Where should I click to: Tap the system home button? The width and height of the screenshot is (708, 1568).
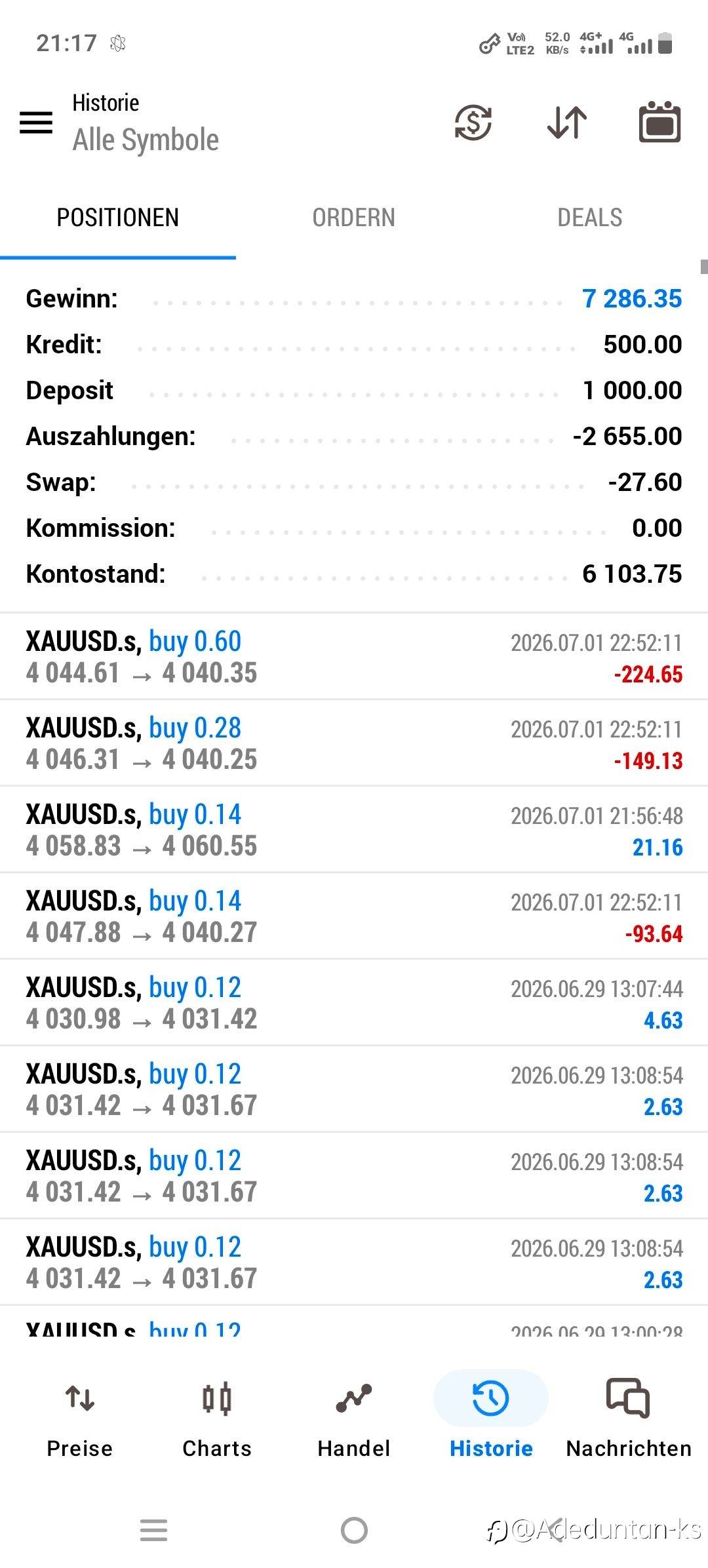354,1531
